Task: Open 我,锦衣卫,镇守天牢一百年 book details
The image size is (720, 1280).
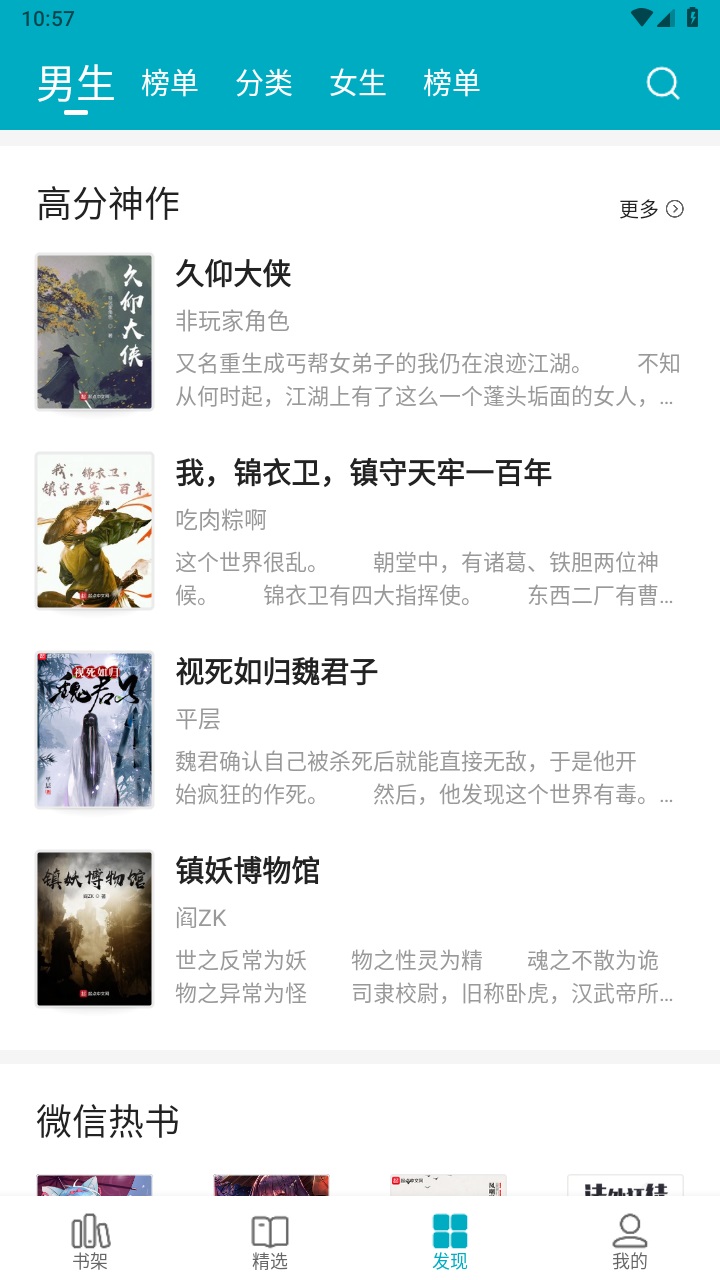Action: click(363, 473)
